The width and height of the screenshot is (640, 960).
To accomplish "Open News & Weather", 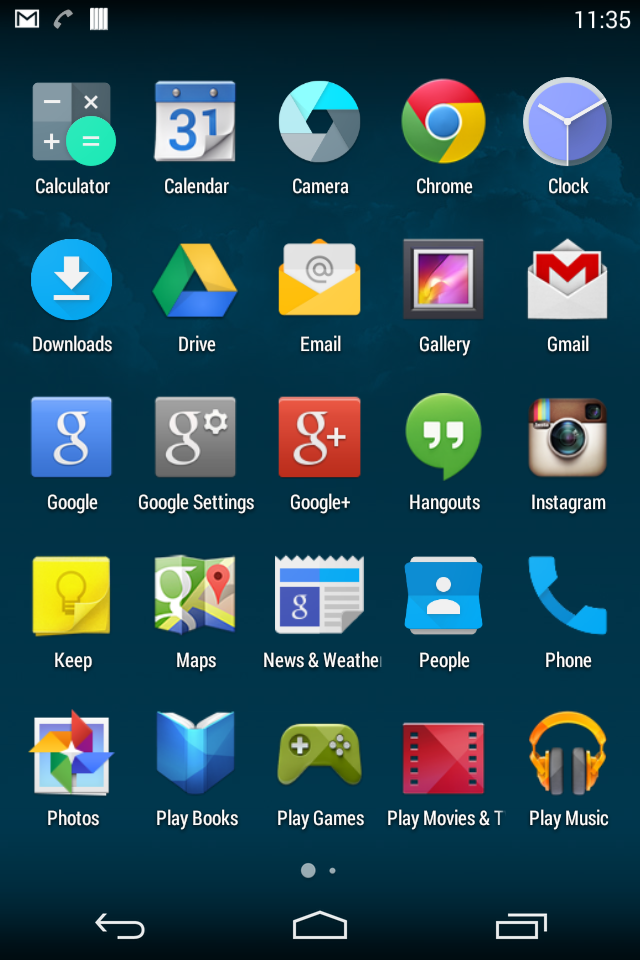I will click(320, 597).
